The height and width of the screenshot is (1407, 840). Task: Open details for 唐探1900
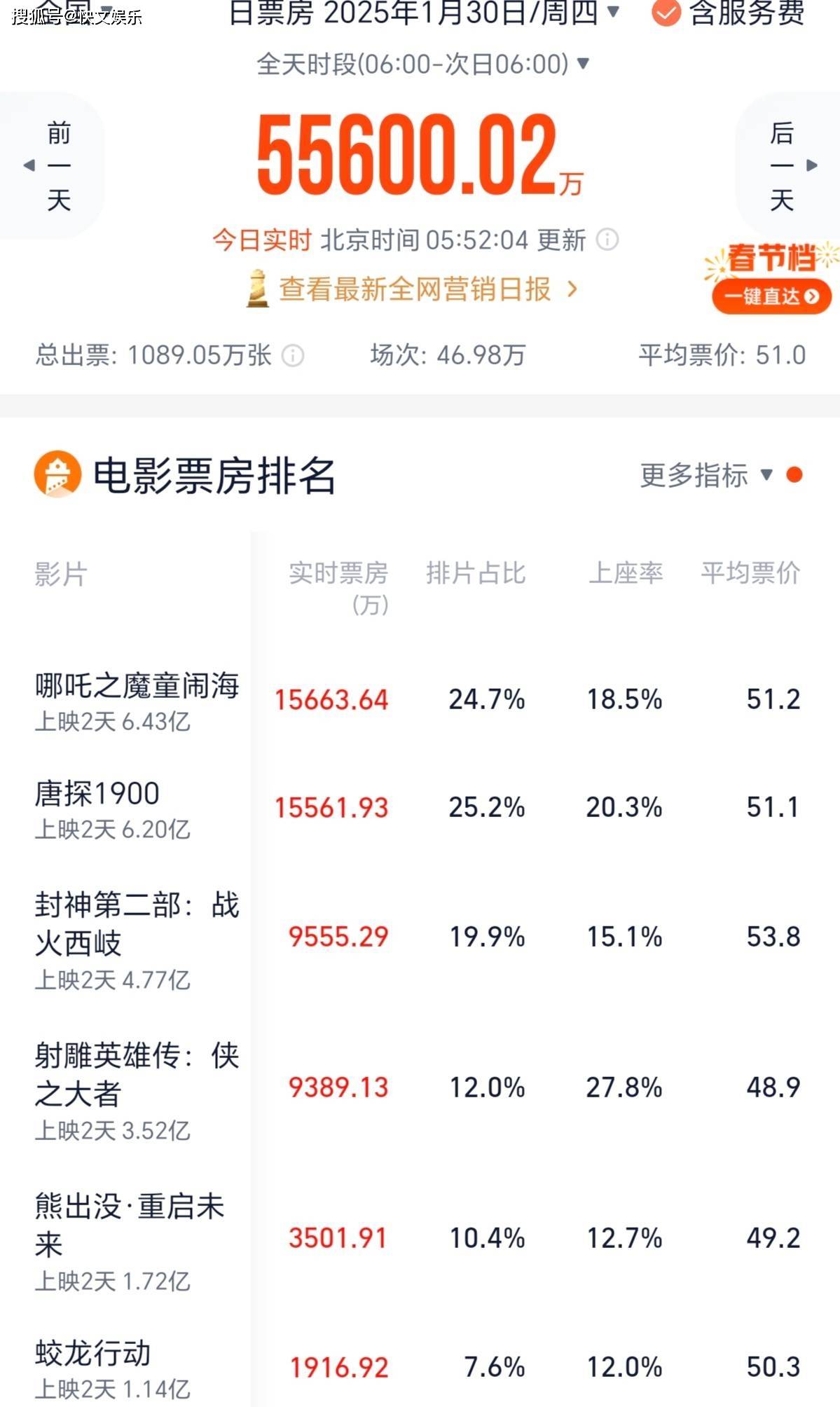(420, 808)
